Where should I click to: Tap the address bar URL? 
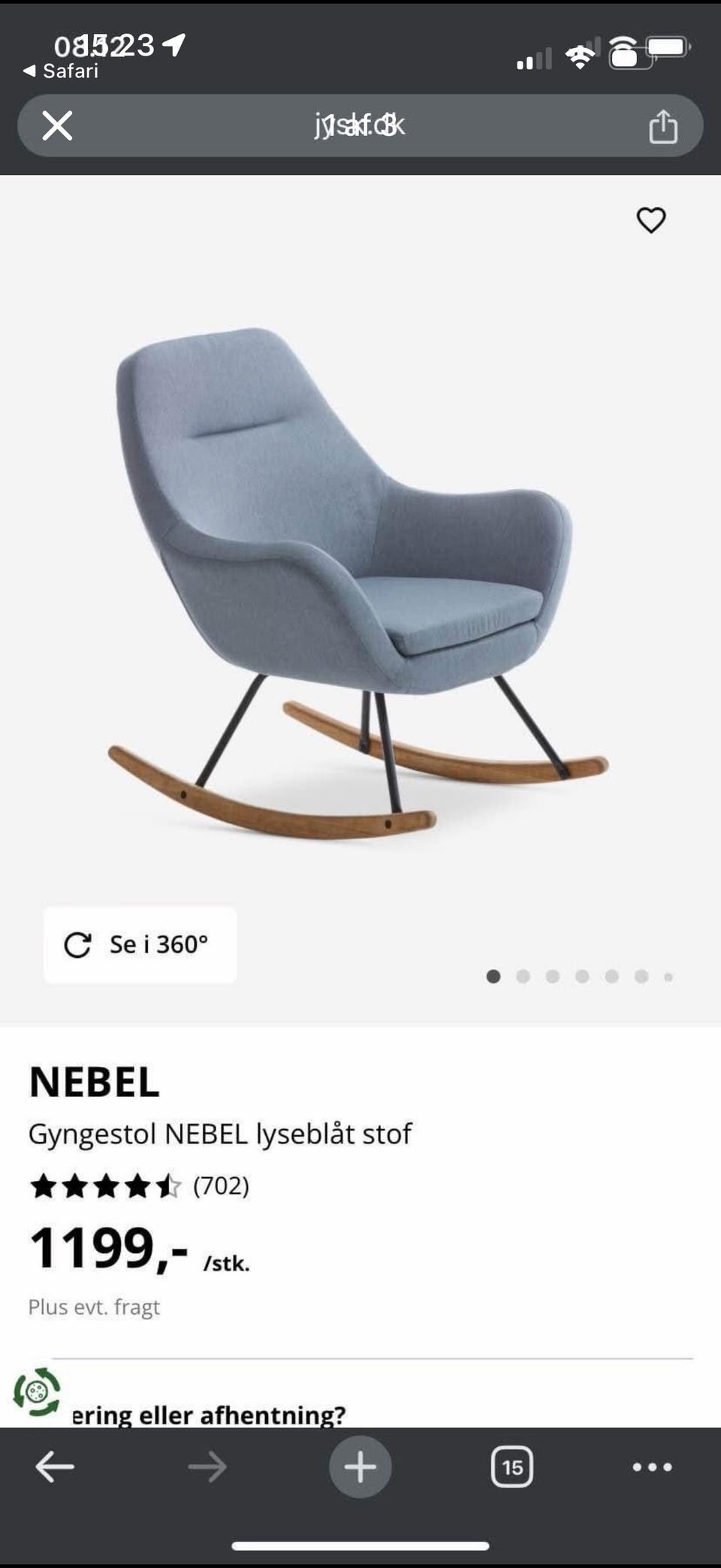pyautogui.click(x=360, y=125)
